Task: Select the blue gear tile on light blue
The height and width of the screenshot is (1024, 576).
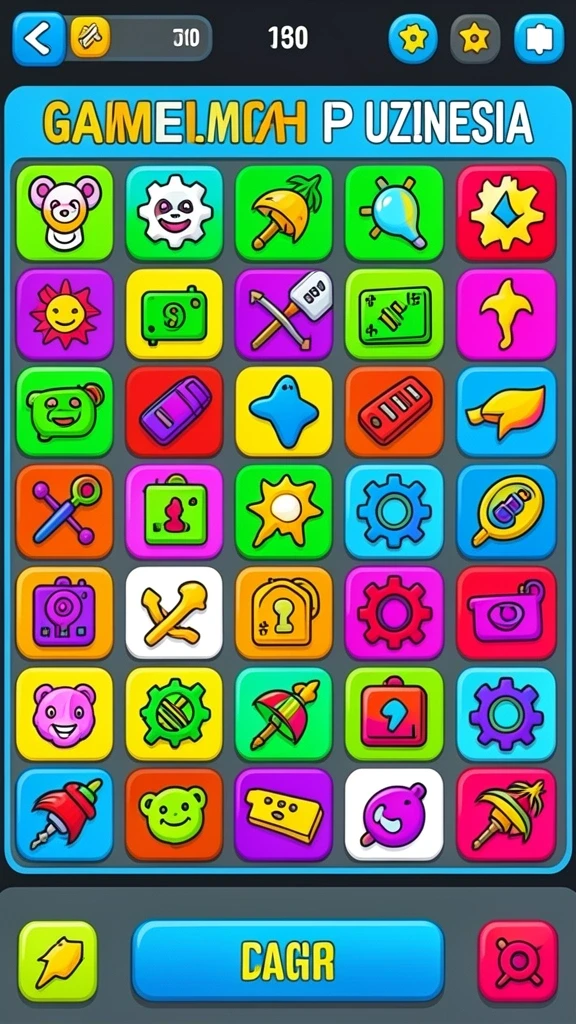Action: pyautogui.click(x=394, y=512)
